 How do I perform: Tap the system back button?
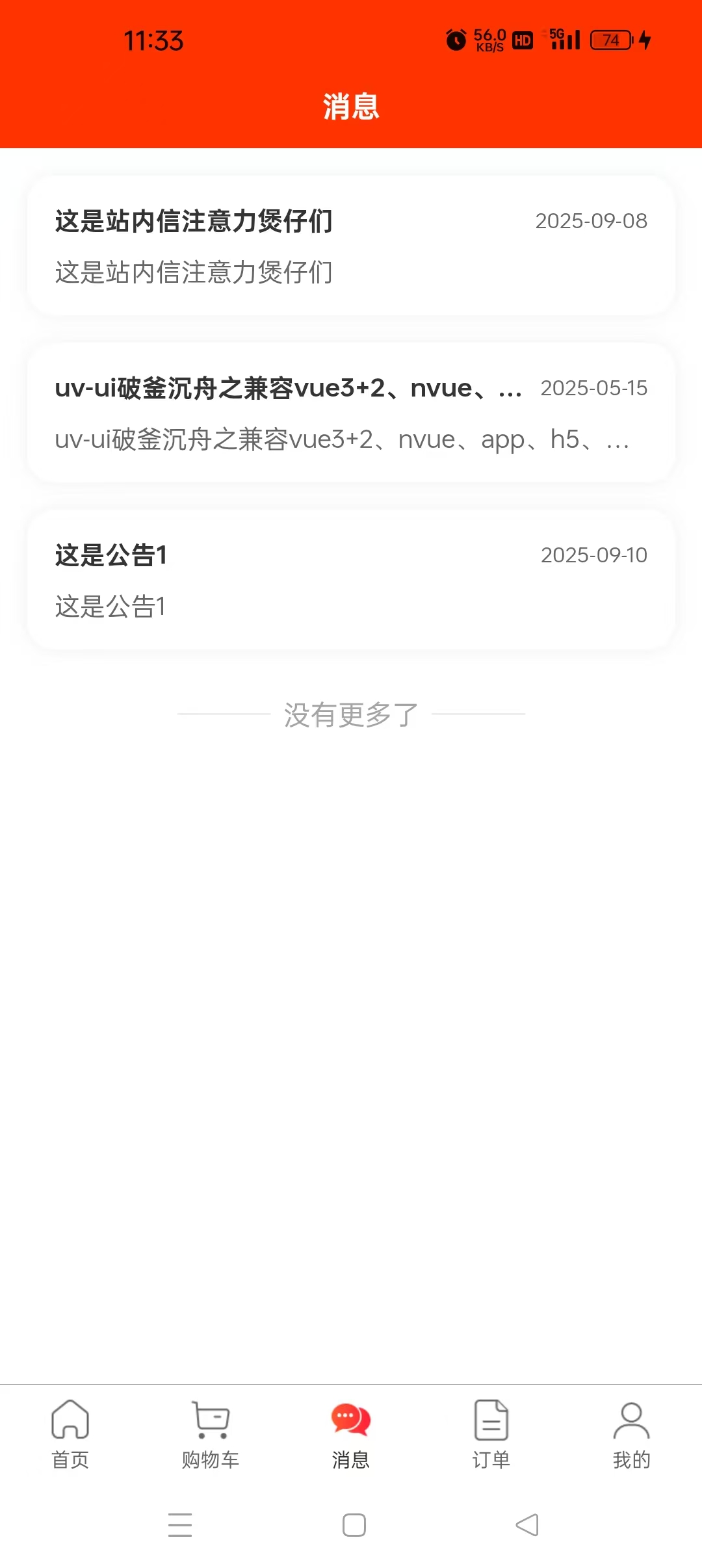527,1524
